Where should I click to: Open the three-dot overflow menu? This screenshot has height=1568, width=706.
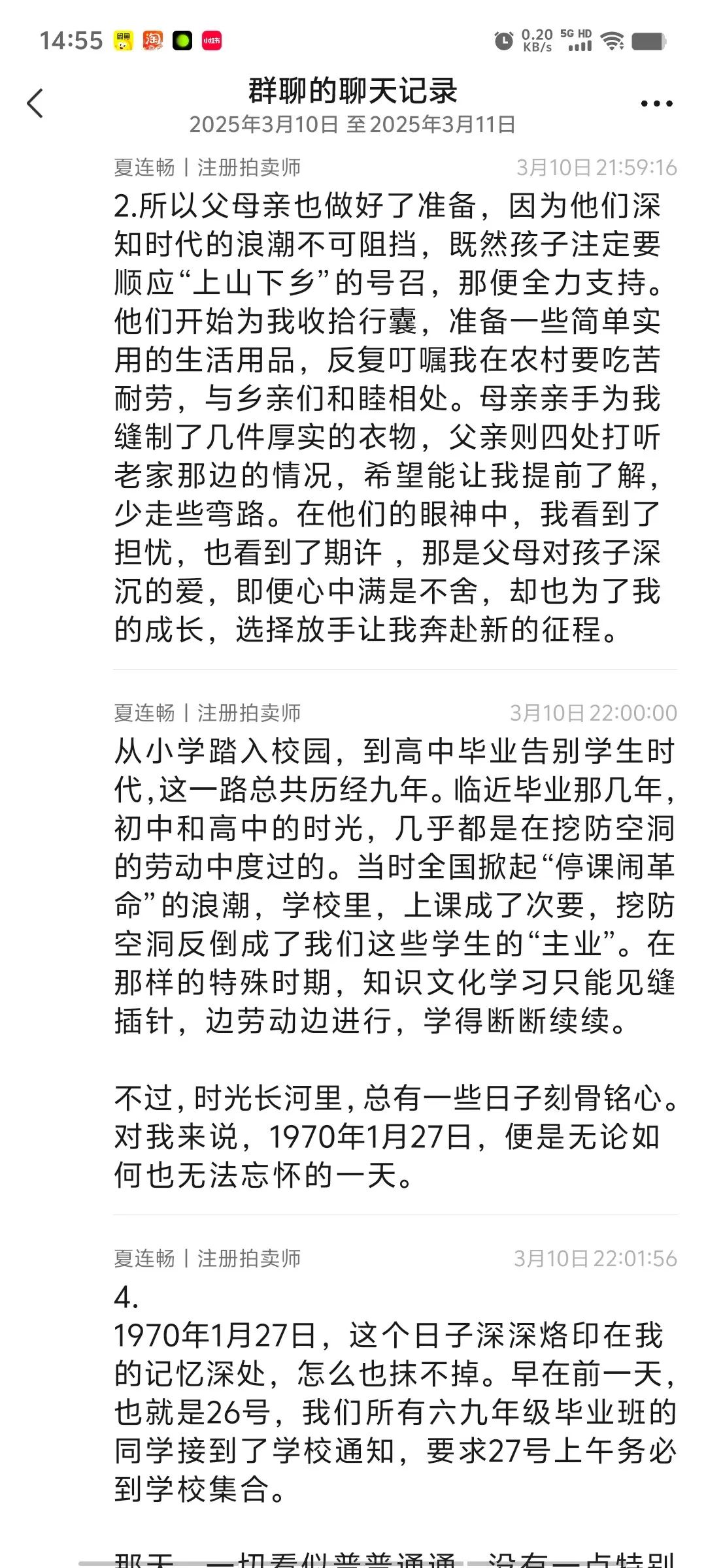656,103
